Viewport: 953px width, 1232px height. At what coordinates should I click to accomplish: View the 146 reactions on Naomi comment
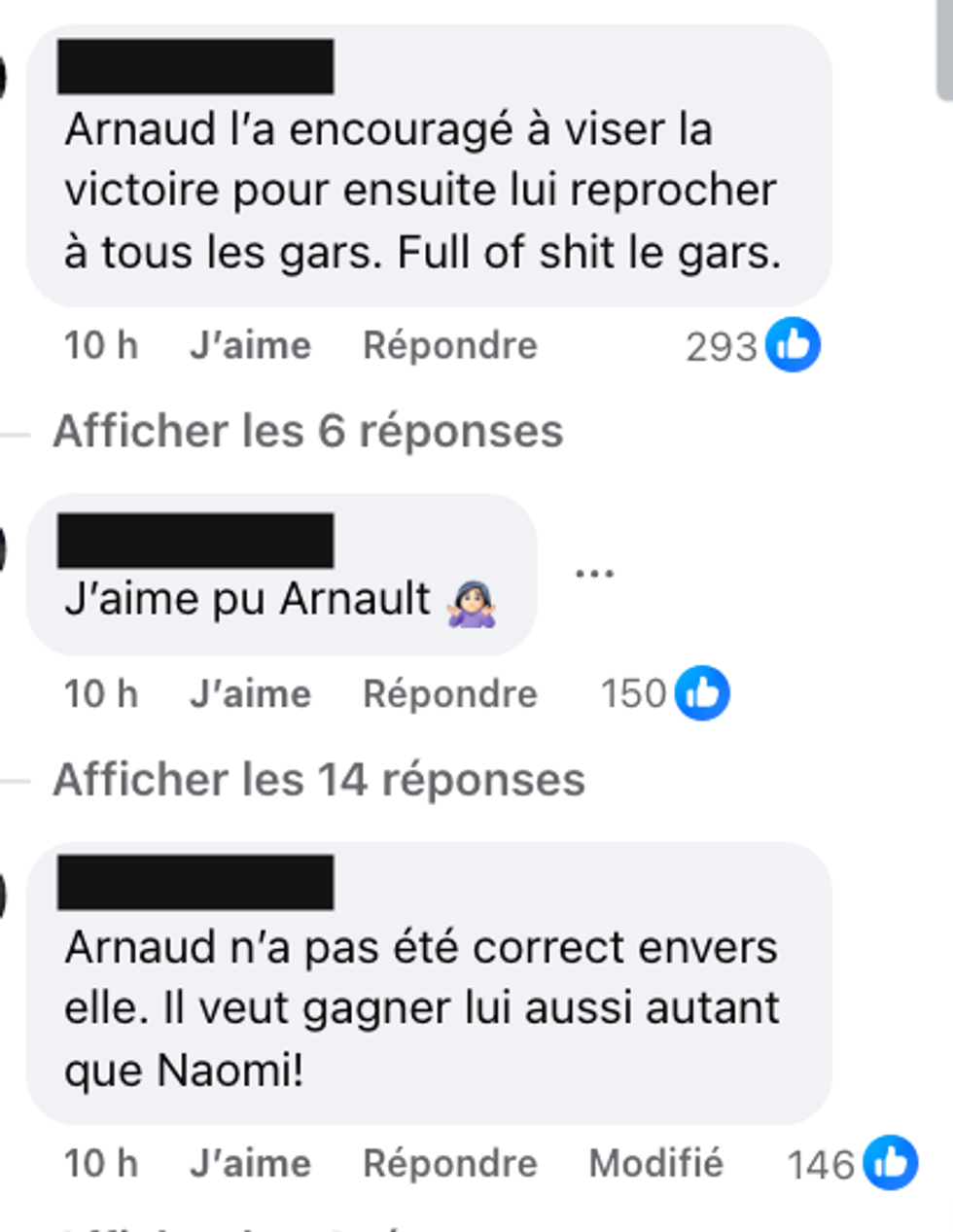tap(851, 1164)
